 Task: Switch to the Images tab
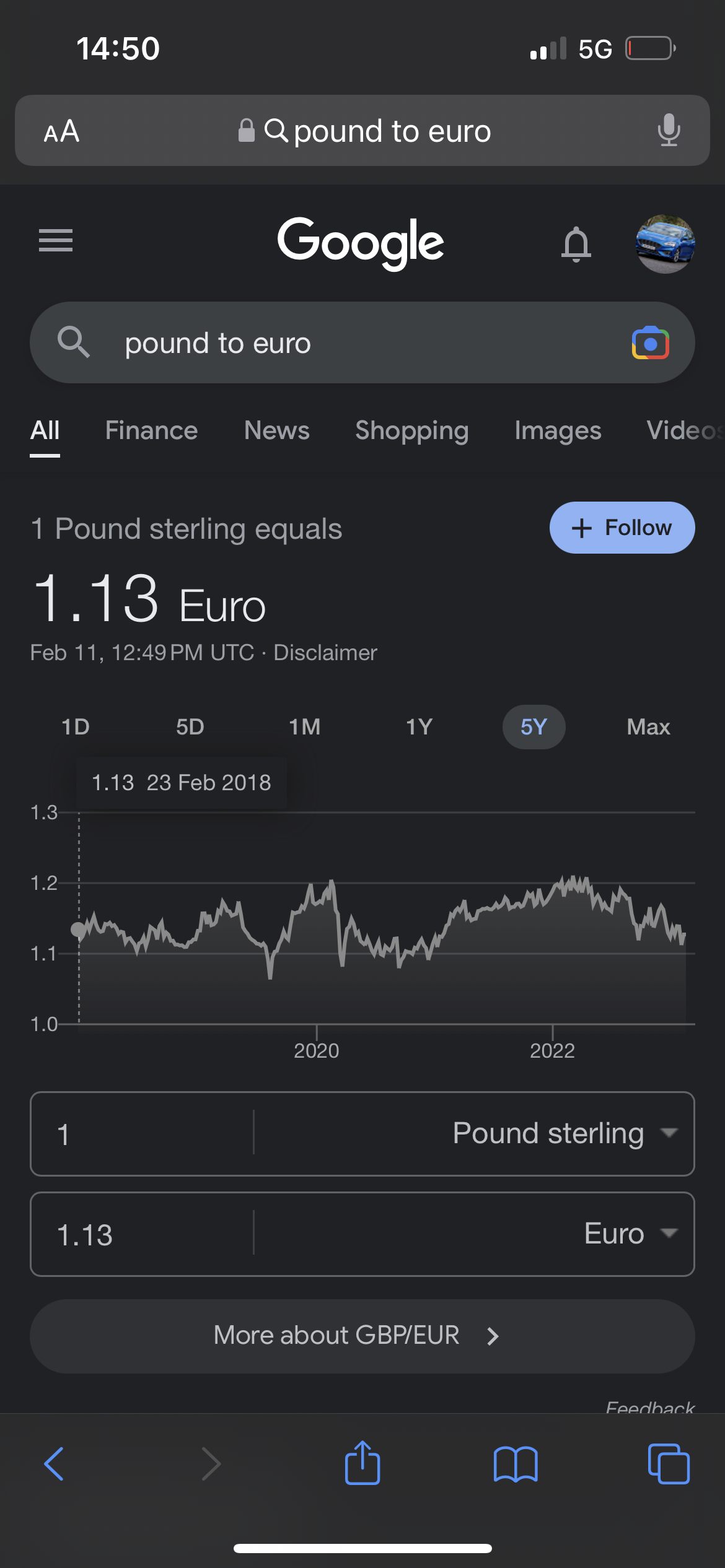tap(558, 430)
